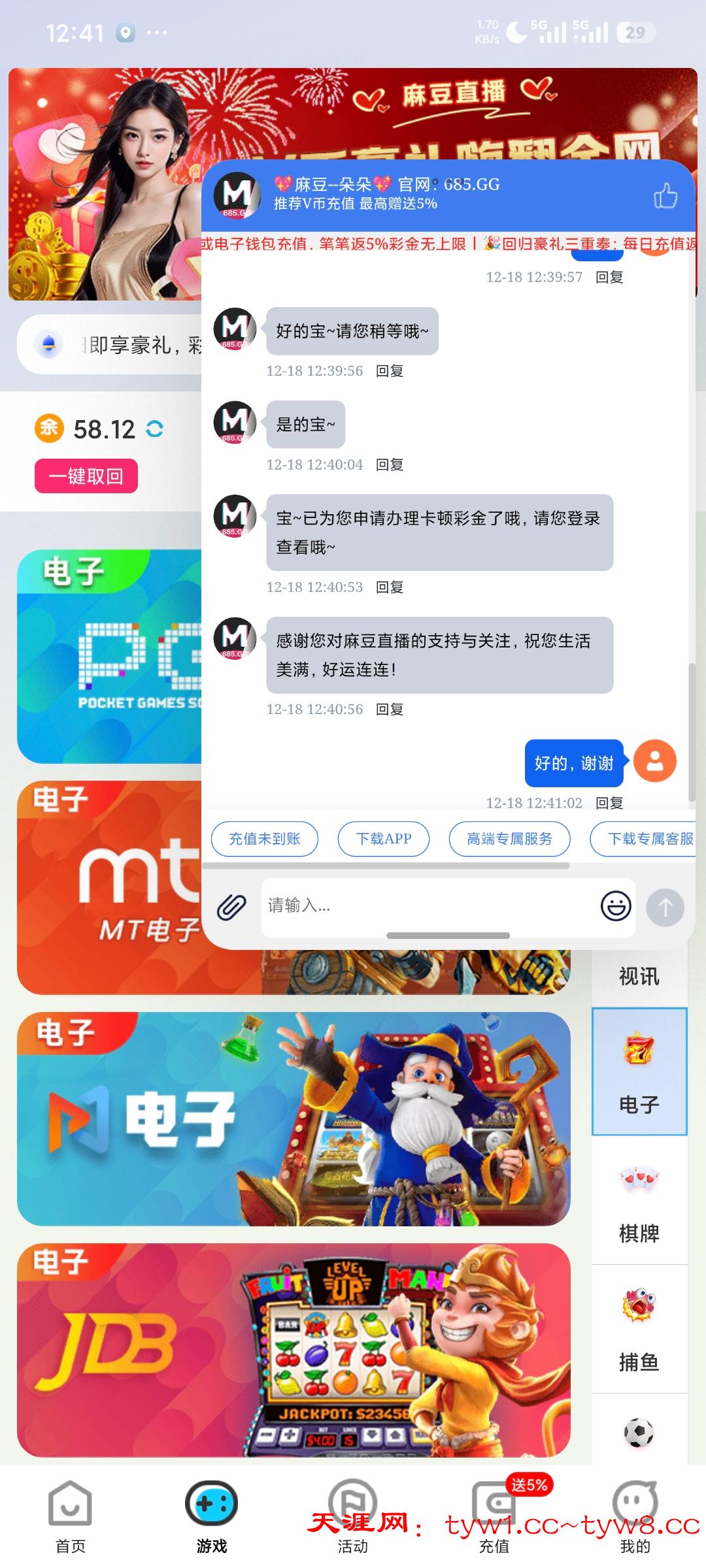Focus the 请输入 message input field
This screenshot has height=1568, width=706.
(x=425, y=906)
